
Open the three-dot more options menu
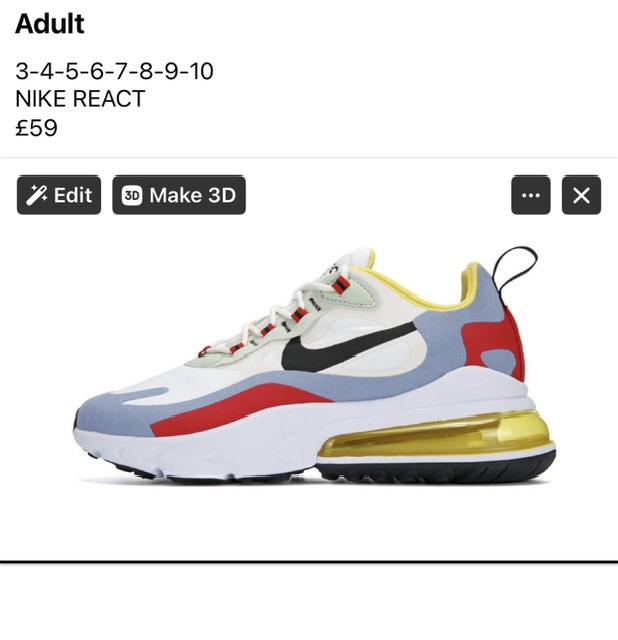pos(530,196)
